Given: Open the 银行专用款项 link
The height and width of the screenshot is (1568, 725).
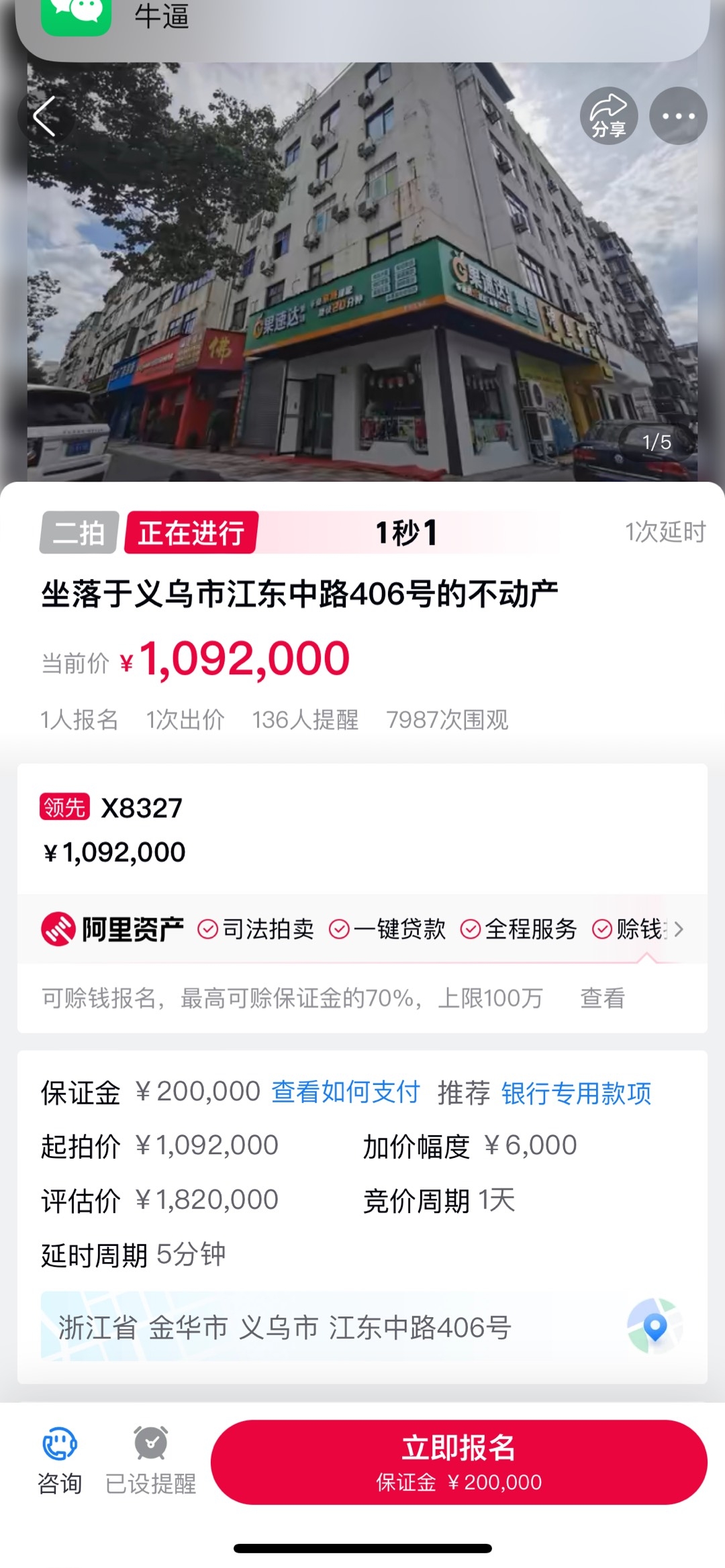Looking at the screenshot, I should click(x=576, y=1093).
